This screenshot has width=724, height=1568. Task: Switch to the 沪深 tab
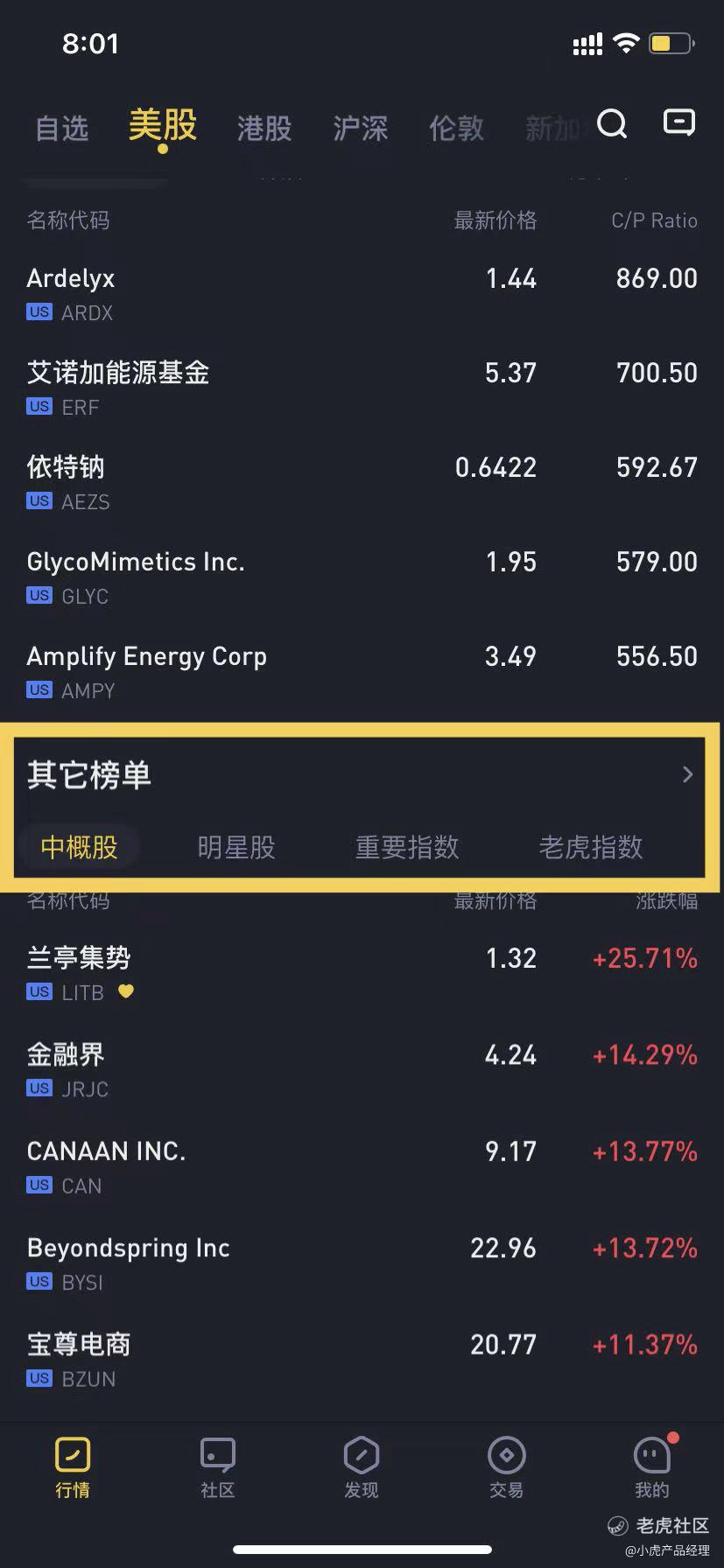click(x=361, y=129)
